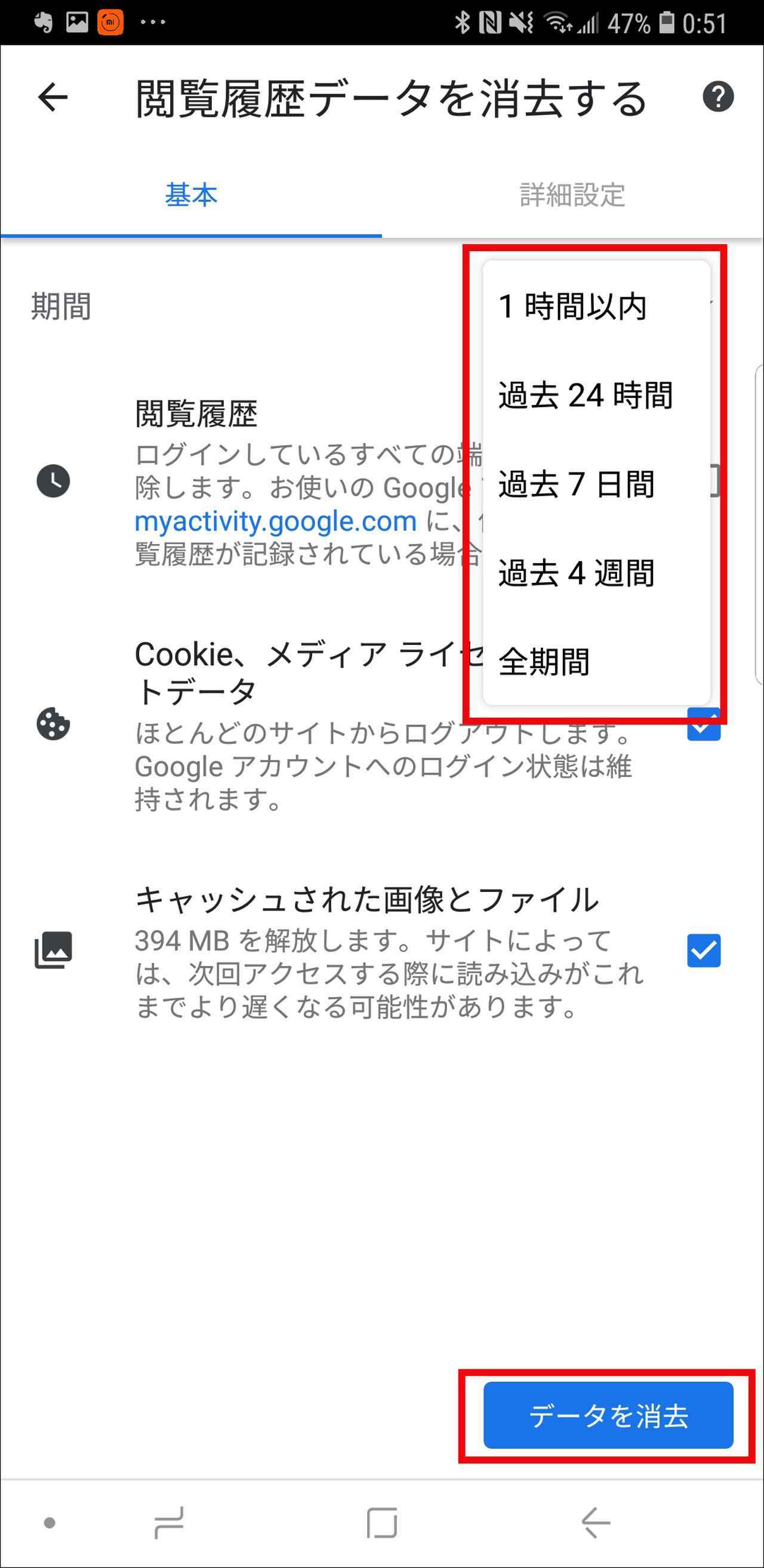Open the help question mark icon
Viewport: 764px width, 1568px height.
[x=717, y=97]
